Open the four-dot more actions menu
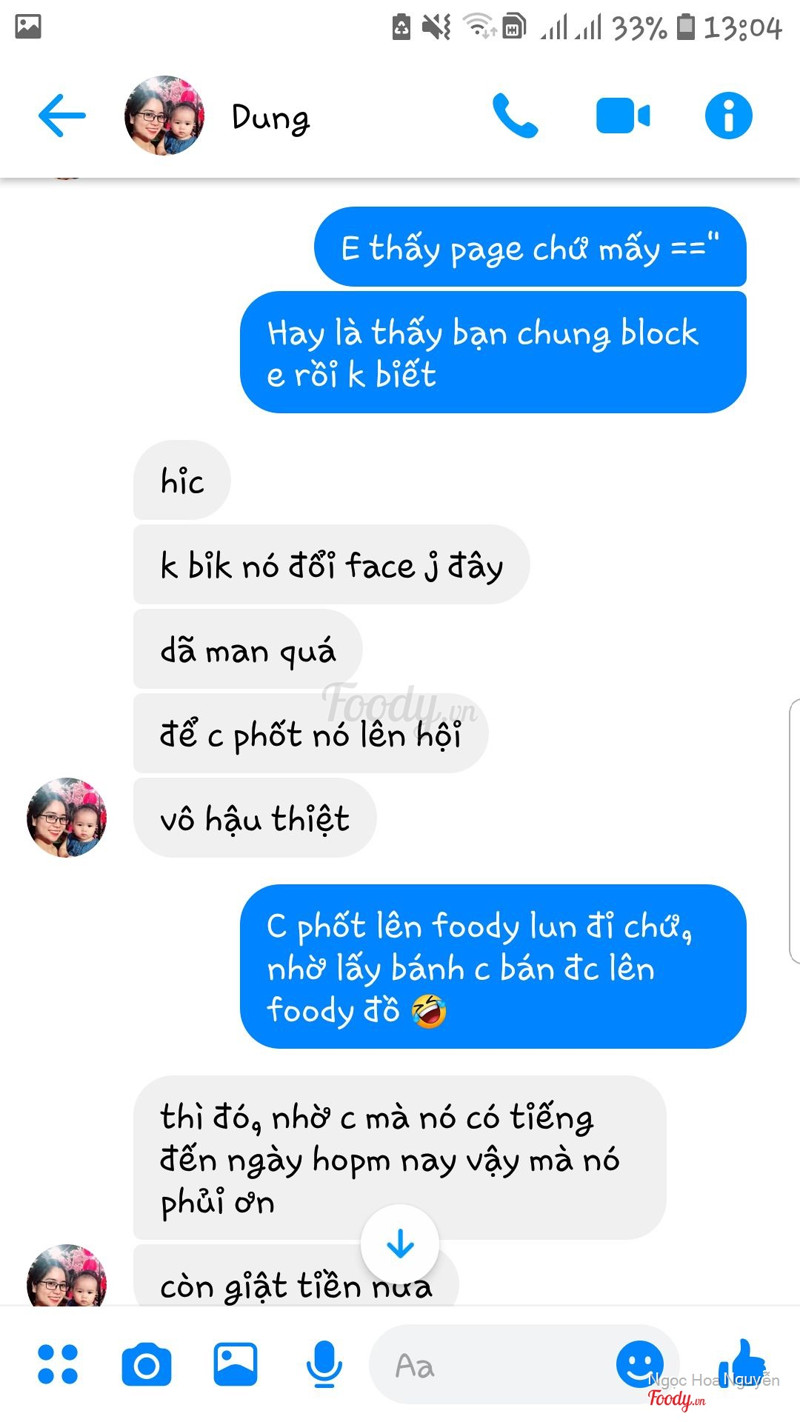 coord(58,1364)
